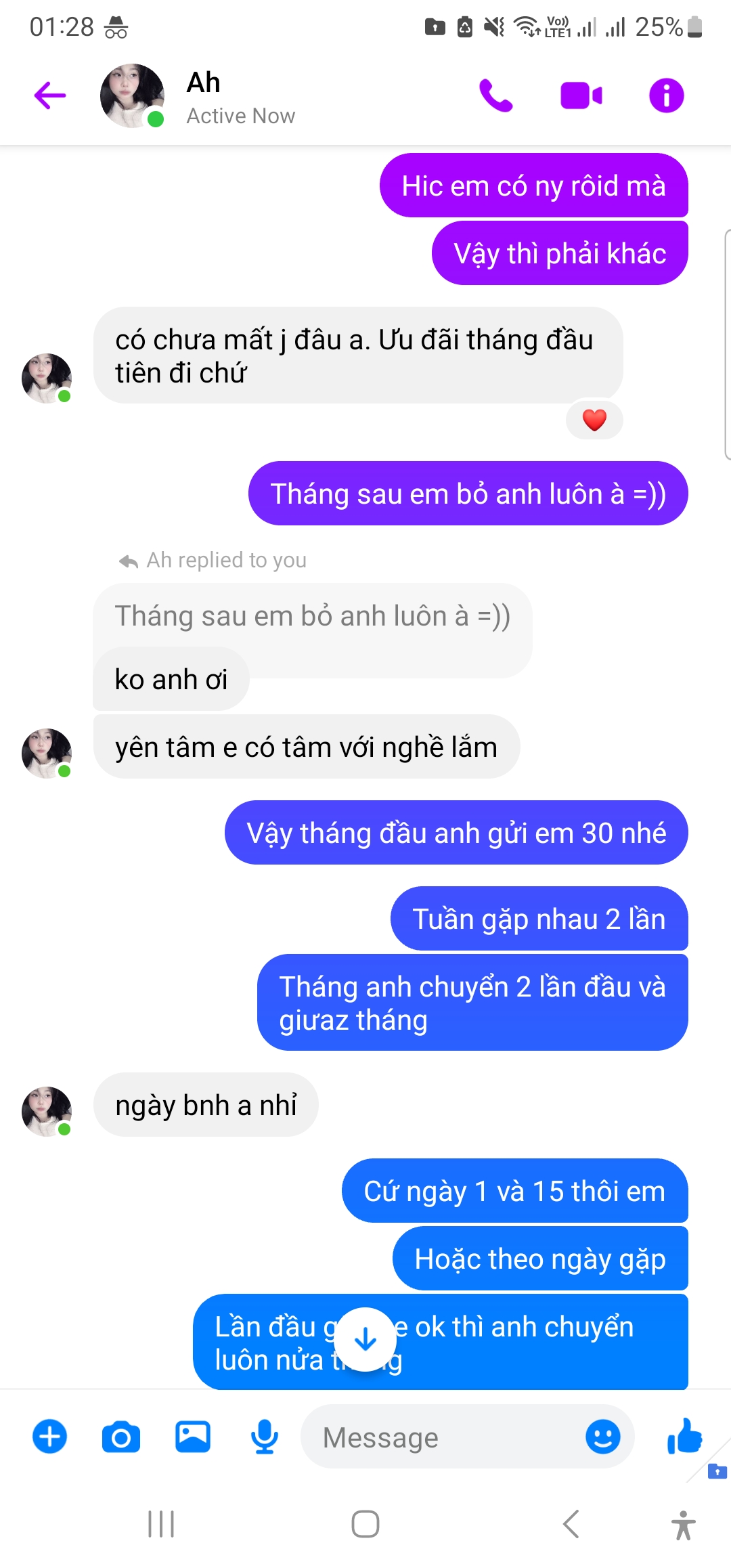
Task: Open the photo gallery picker
Action: pos(193,1437)
